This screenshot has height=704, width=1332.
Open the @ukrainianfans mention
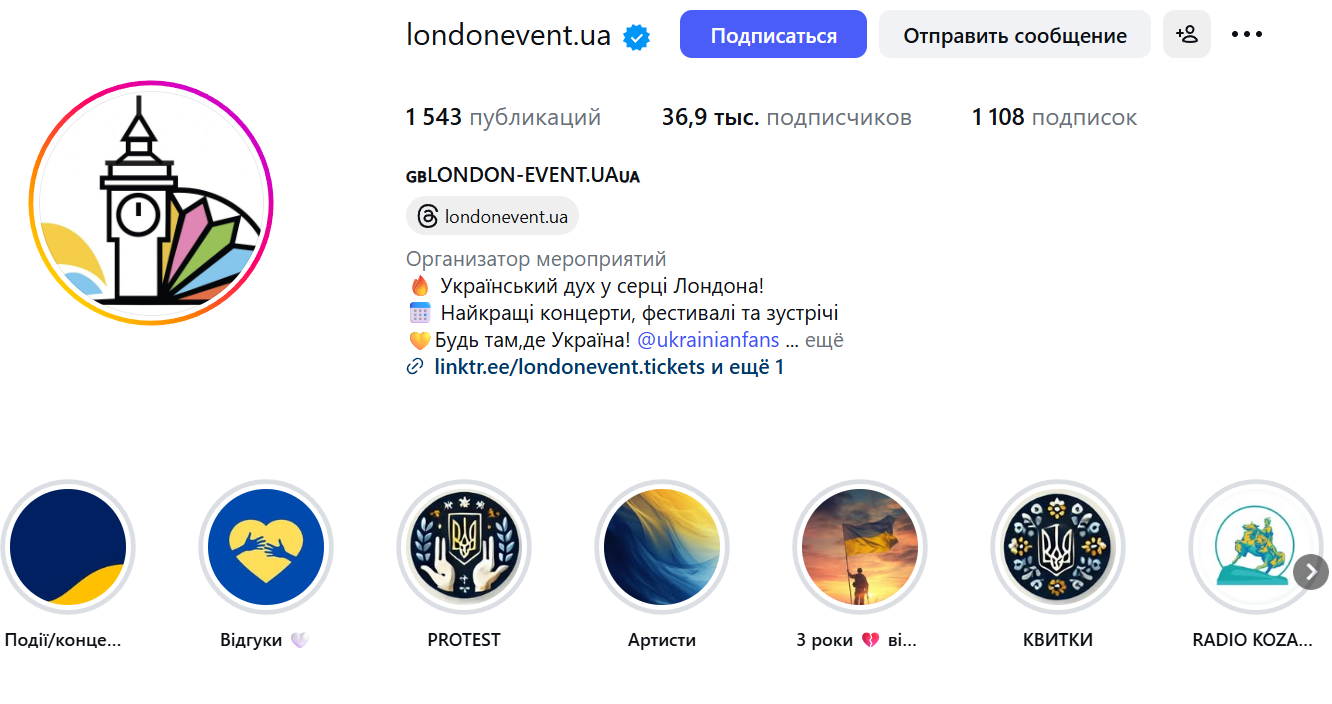(708, 340)
